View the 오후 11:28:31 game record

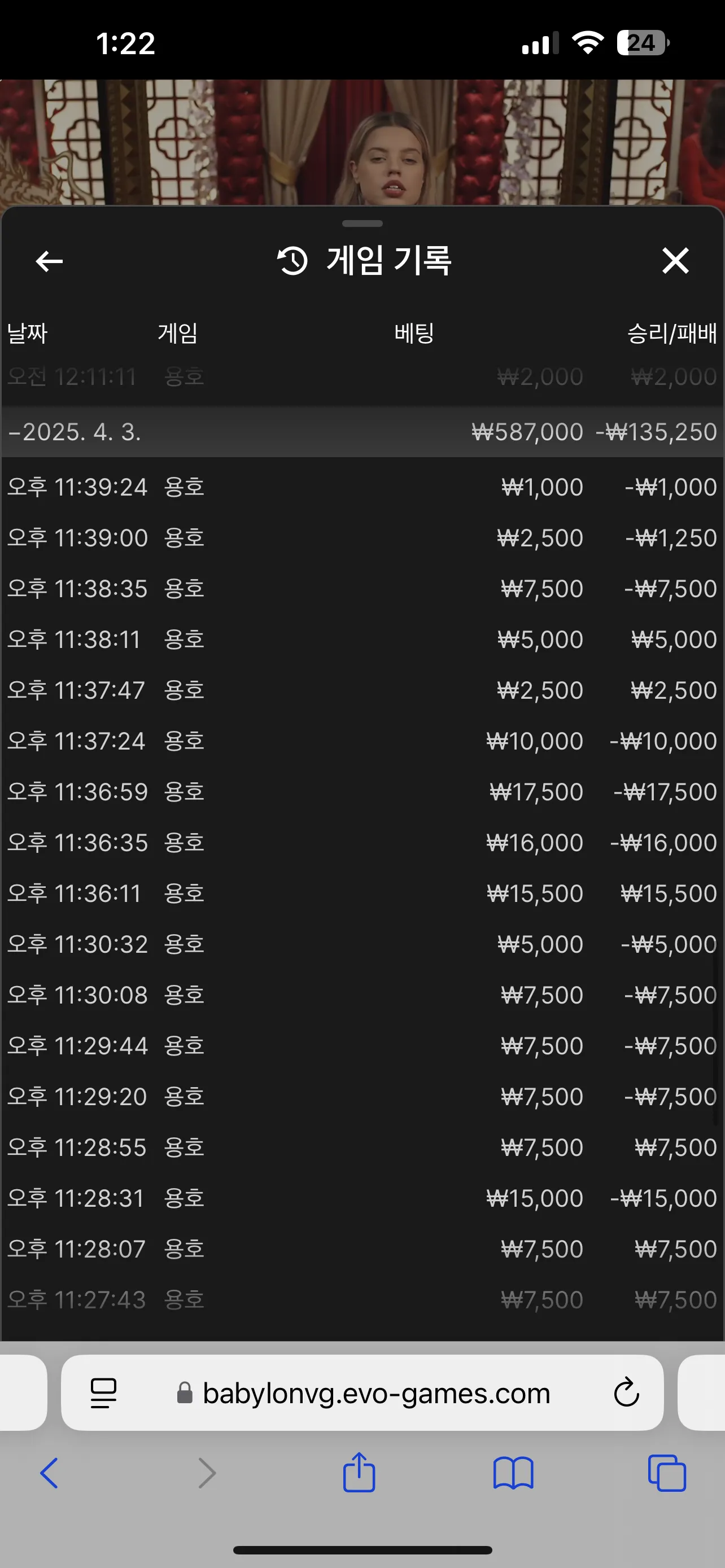tap(362, 1198)
